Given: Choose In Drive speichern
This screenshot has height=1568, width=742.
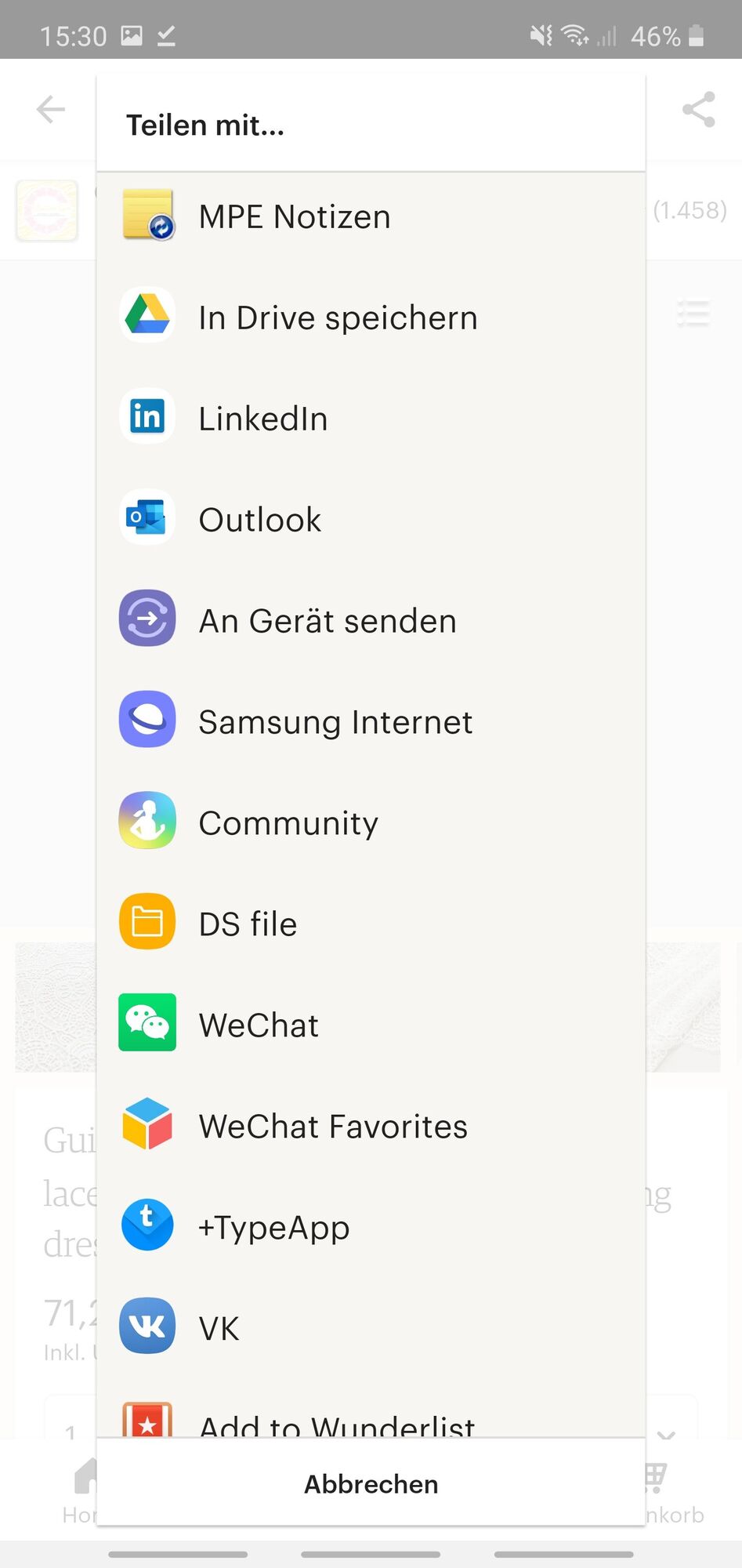Looking at the screenshot, I should 337,318.
